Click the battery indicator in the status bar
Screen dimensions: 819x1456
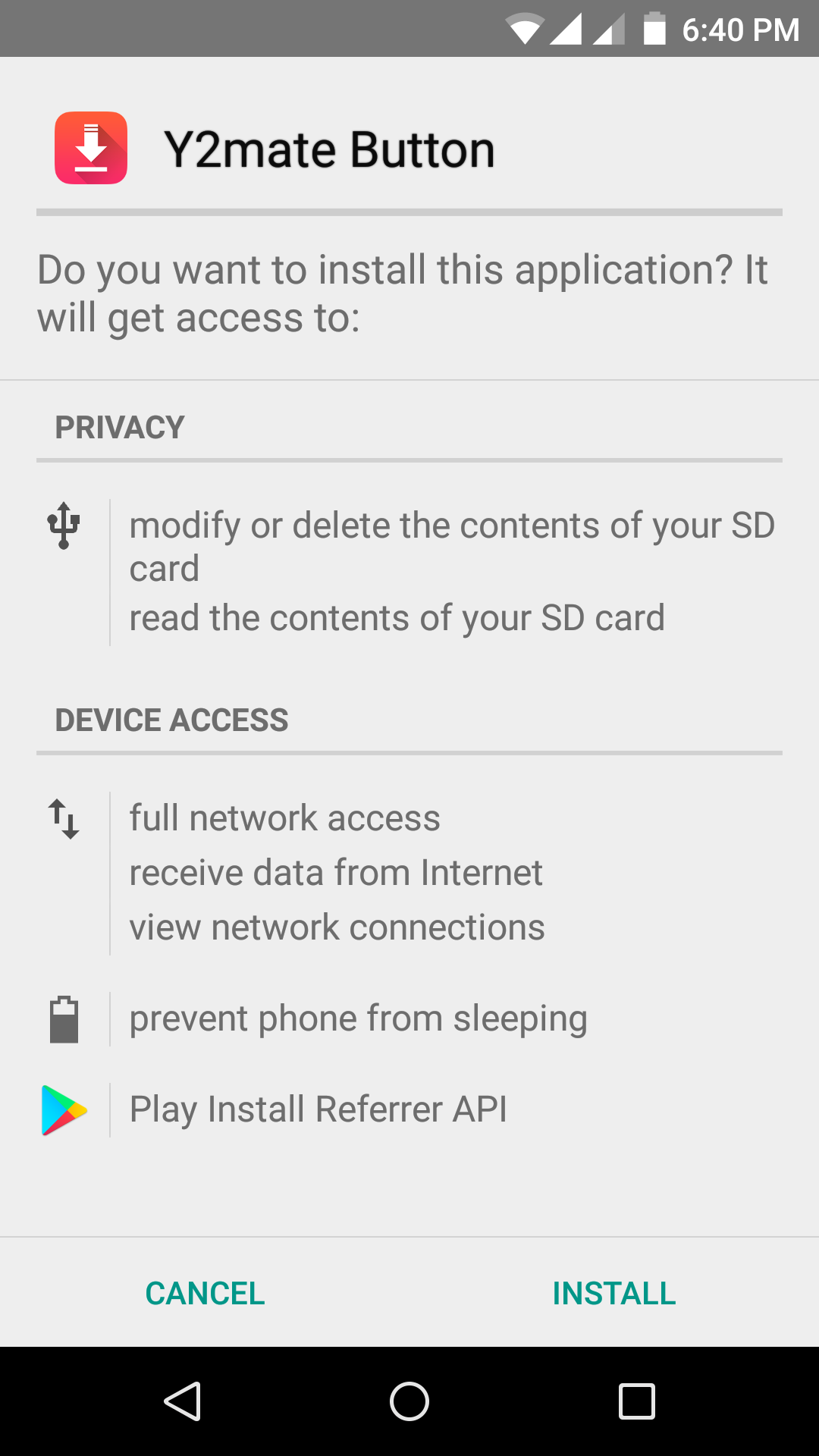pyautogui.click(x=654, y=29)
